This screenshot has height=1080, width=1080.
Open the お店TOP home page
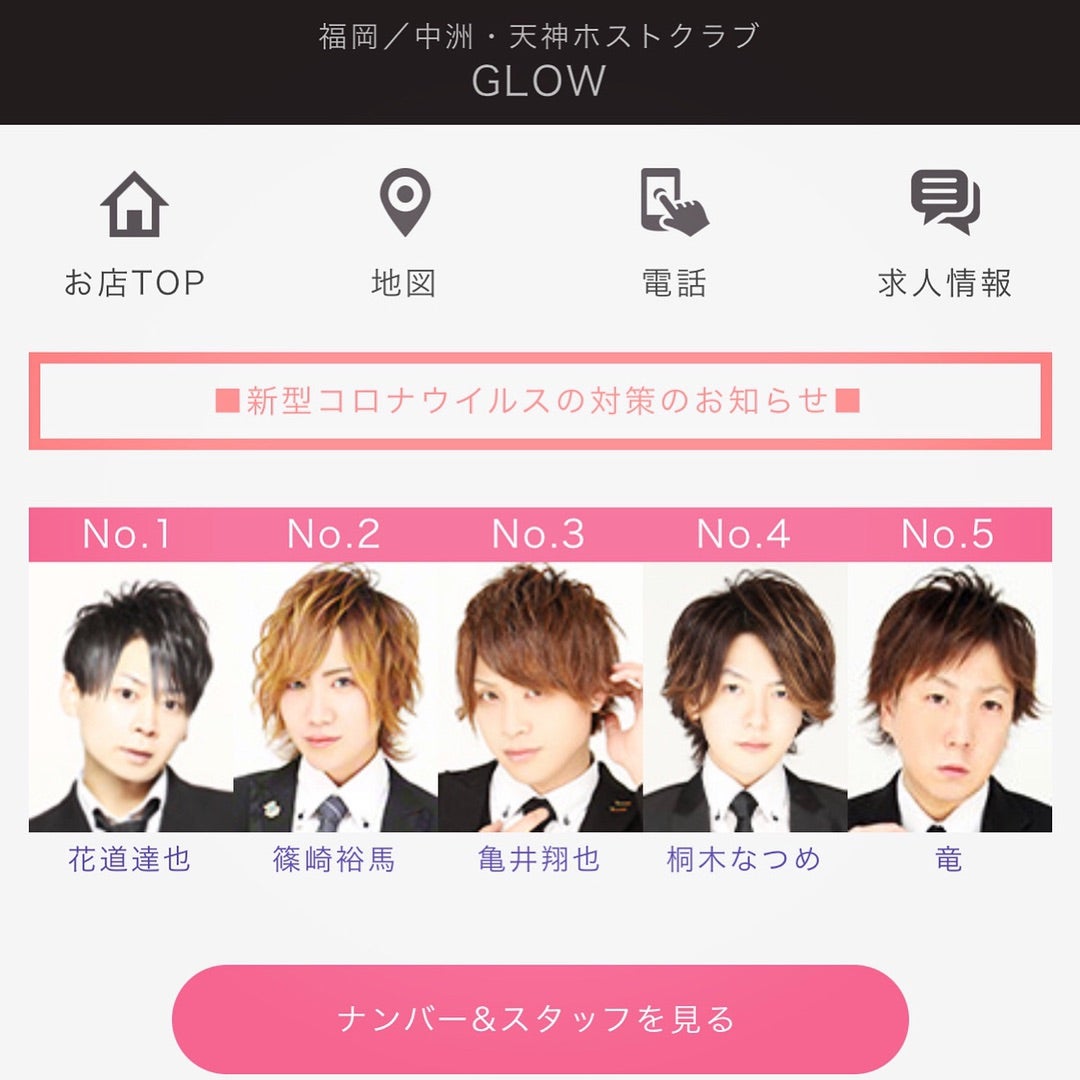(134, 234)
